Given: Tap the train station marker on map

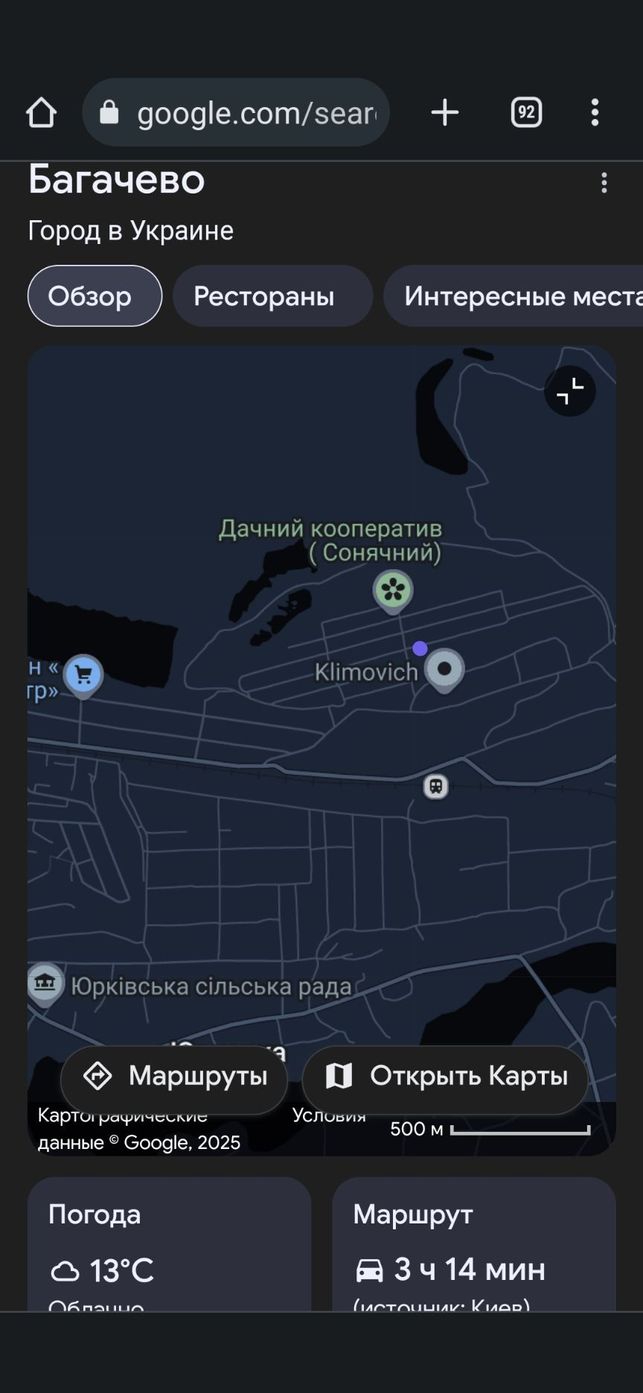Looking at the screenshot, I should click(x=435, y=786).
